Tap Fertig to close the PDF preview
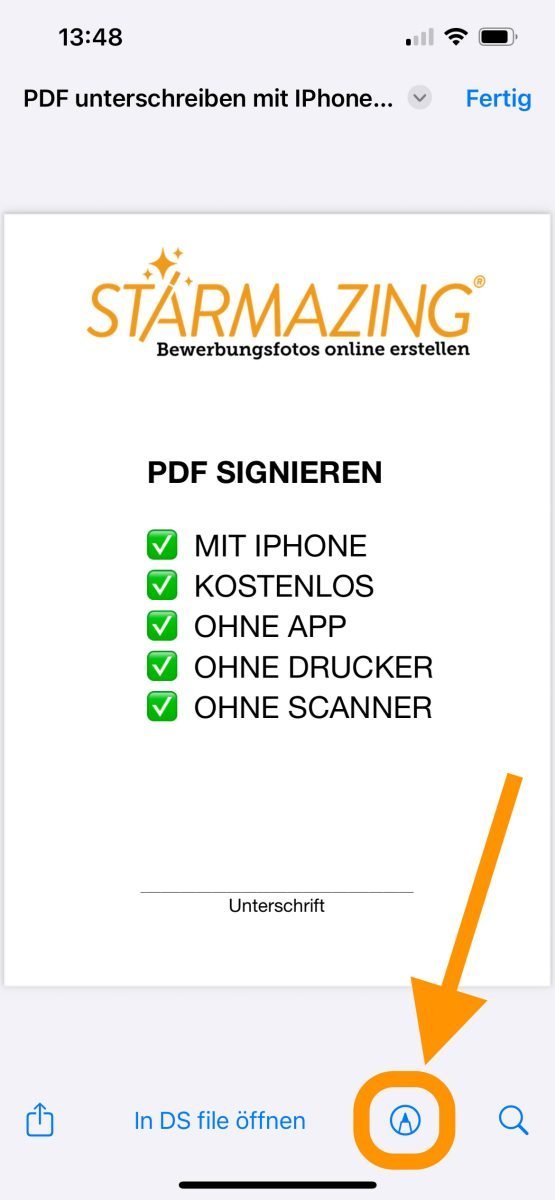 coord(498,99)
